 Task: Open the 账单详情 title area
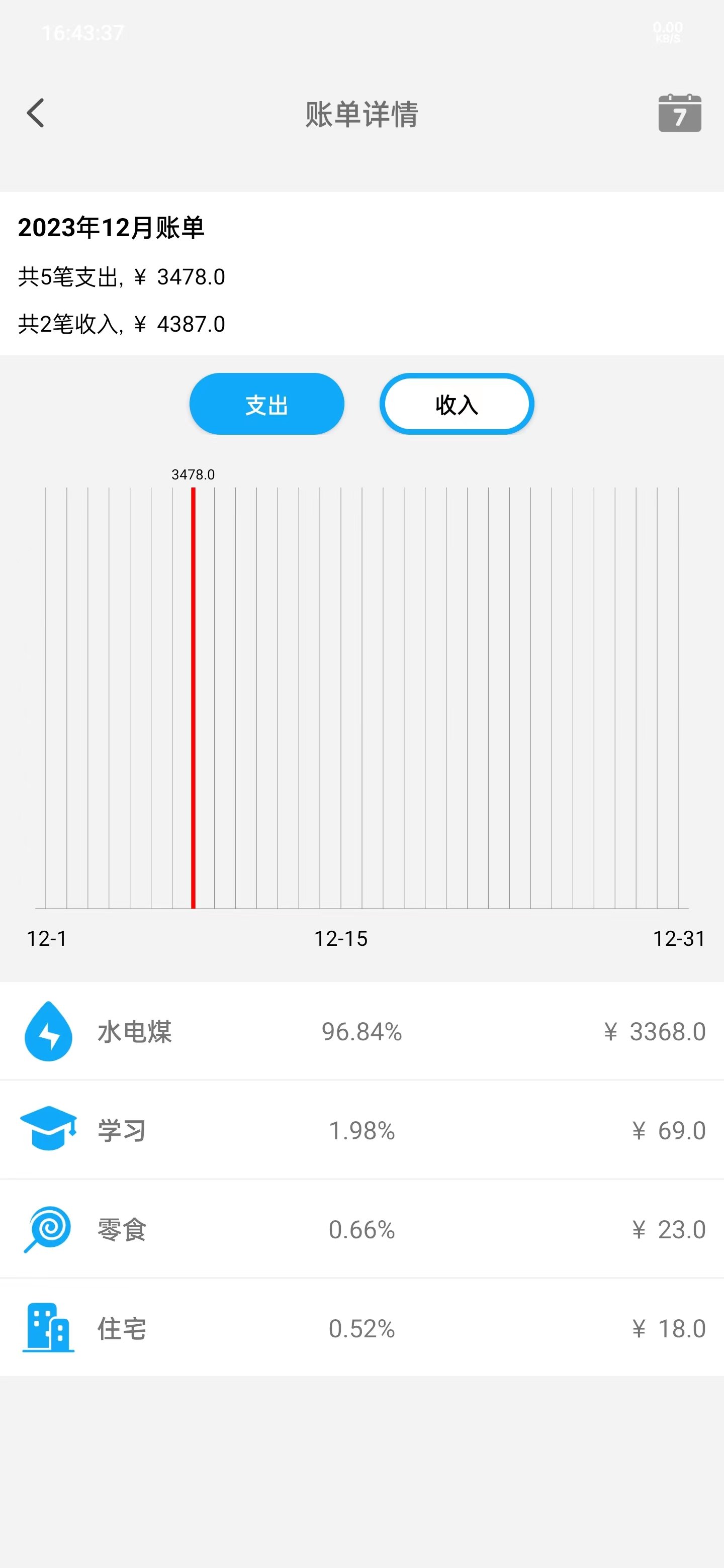361,113
